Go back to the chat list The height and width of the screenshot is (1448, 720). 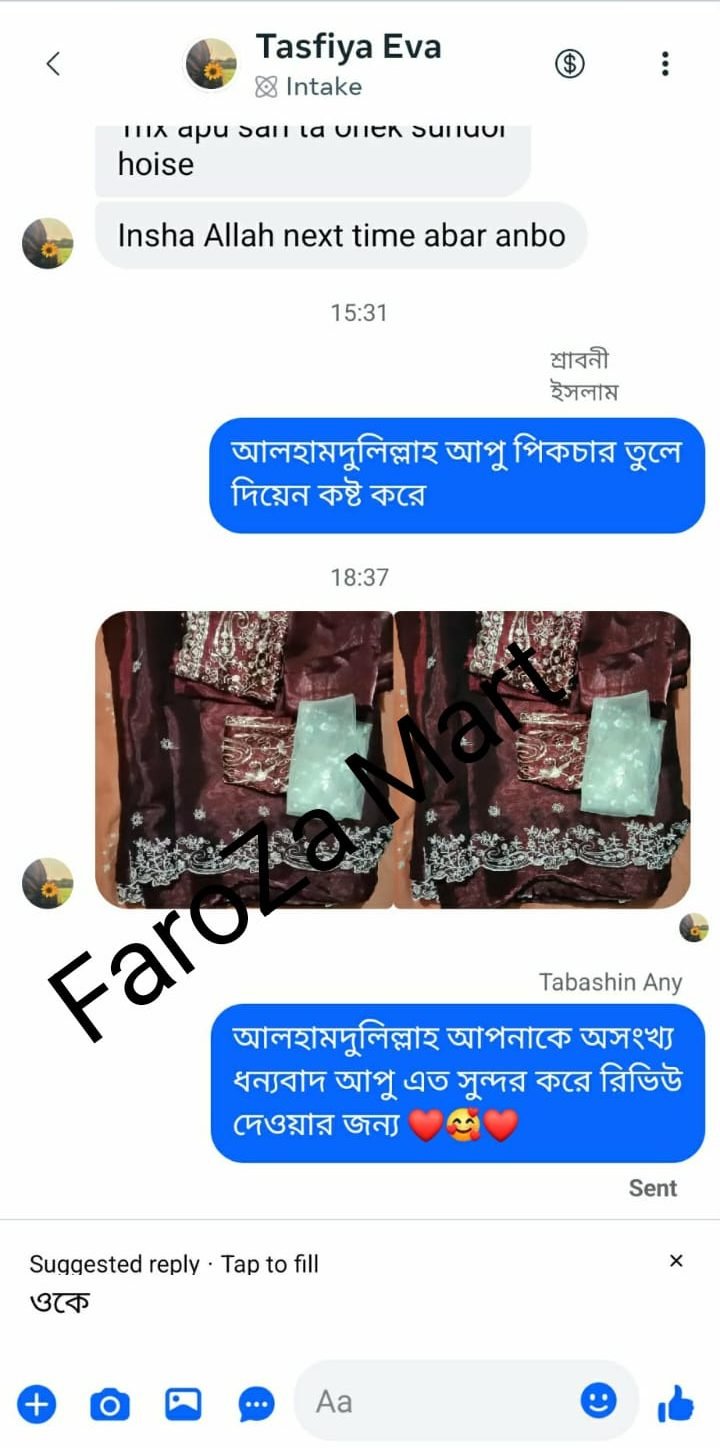coord(53,64)
